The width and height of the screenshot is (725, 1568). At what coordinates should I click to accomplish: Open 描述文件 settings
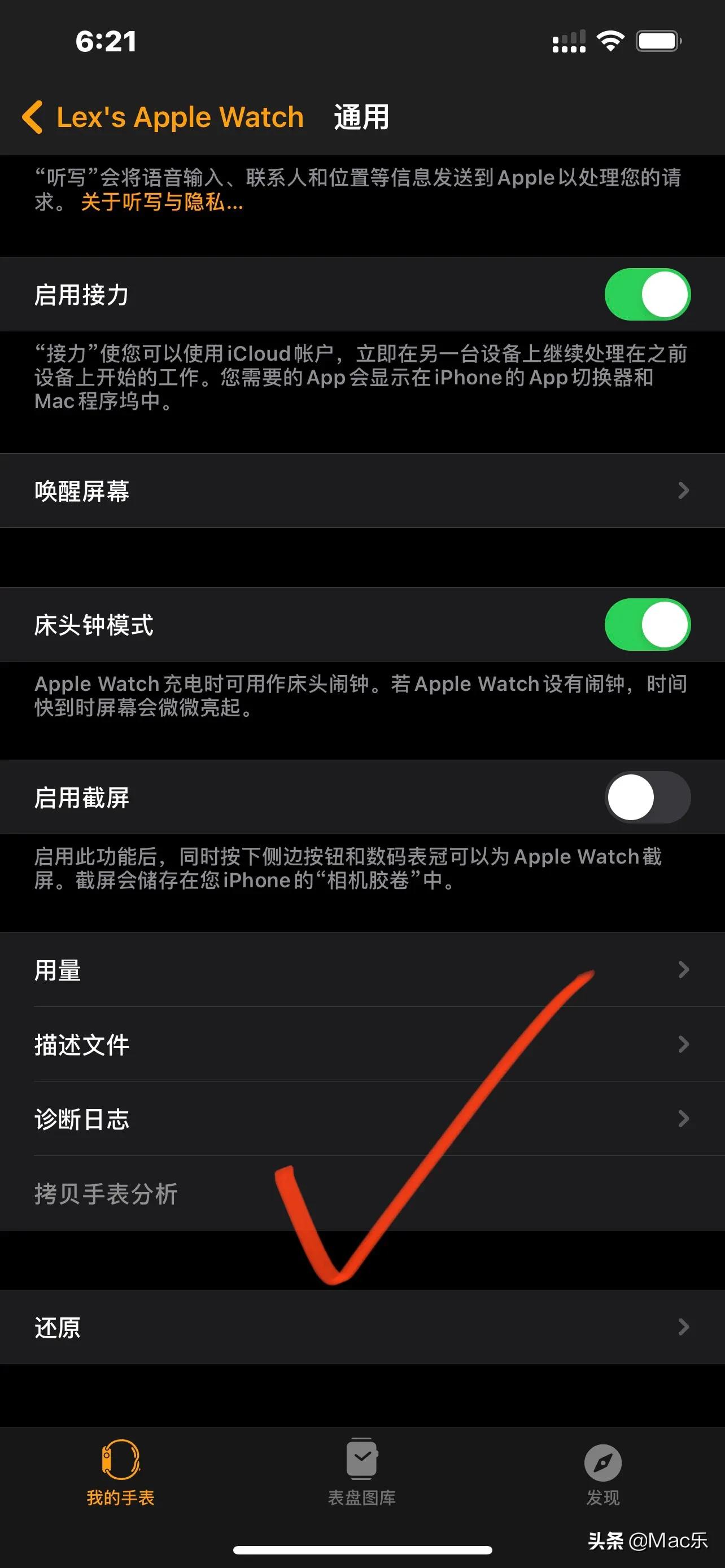(362, 1045)
